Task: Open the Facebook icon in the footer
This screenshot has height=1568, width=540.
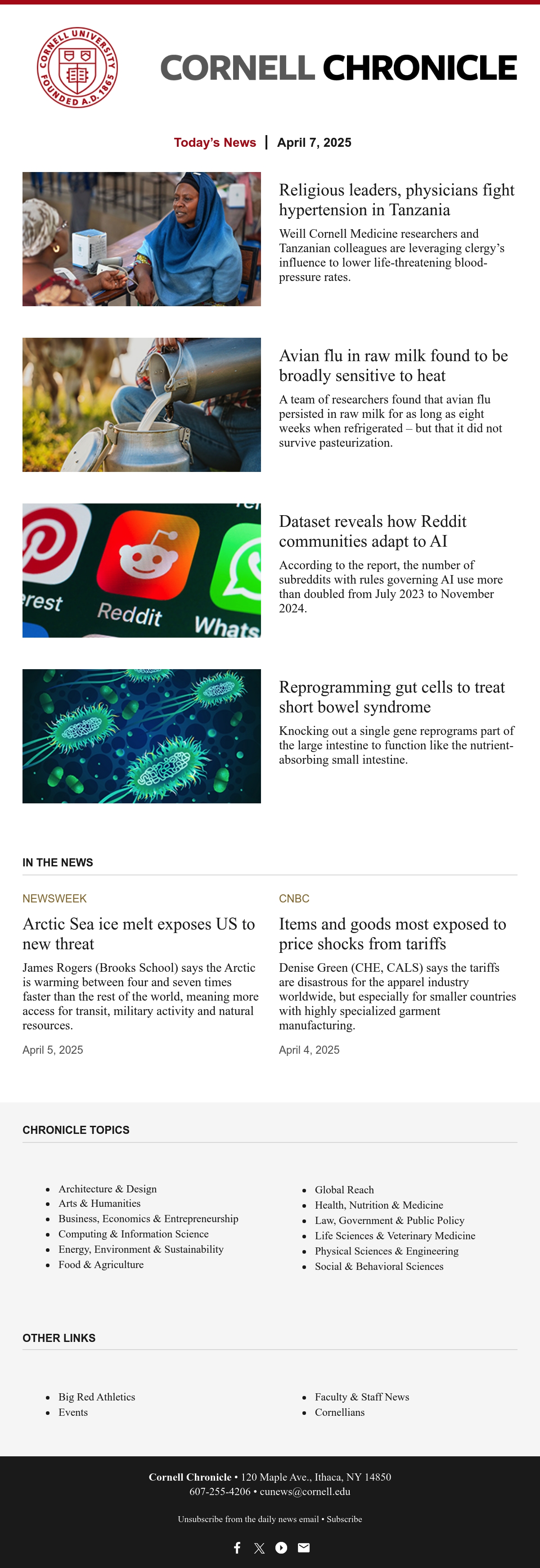Action: (237, 1547)
